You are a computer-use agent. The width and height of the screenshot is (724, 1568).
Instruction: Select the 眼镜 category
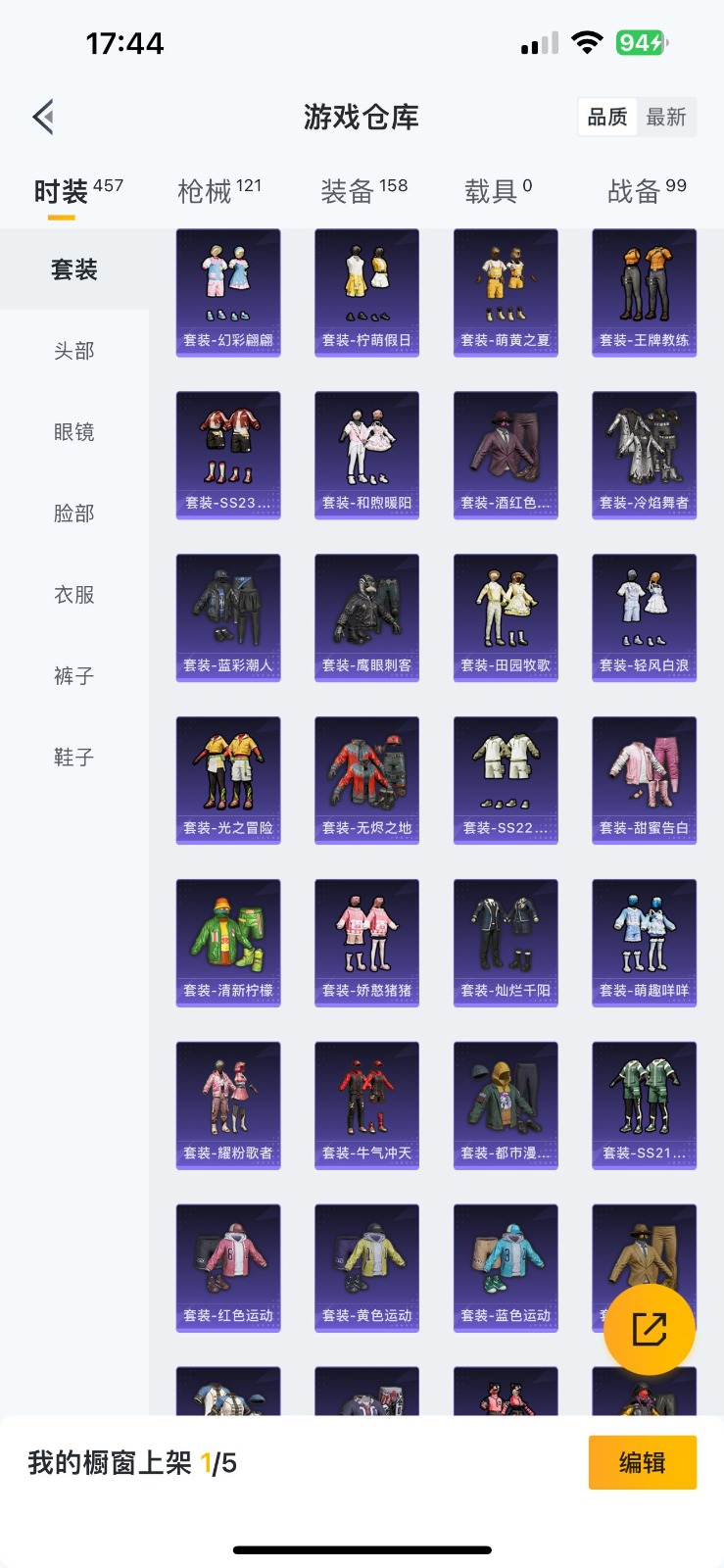point(74,432)
